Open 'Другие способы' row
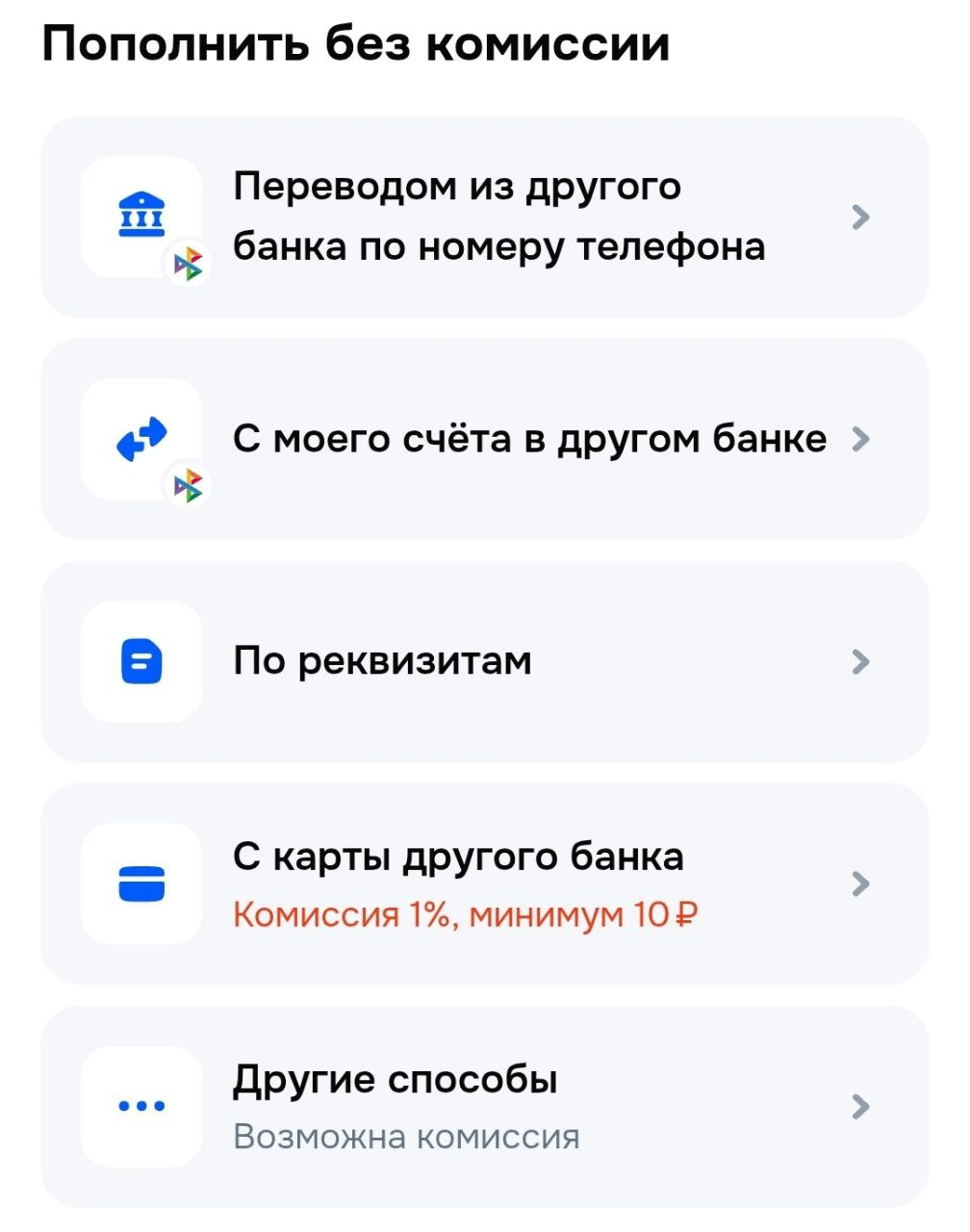The width and height of the screenshot is (970, 1232). tap(485, 1107)
